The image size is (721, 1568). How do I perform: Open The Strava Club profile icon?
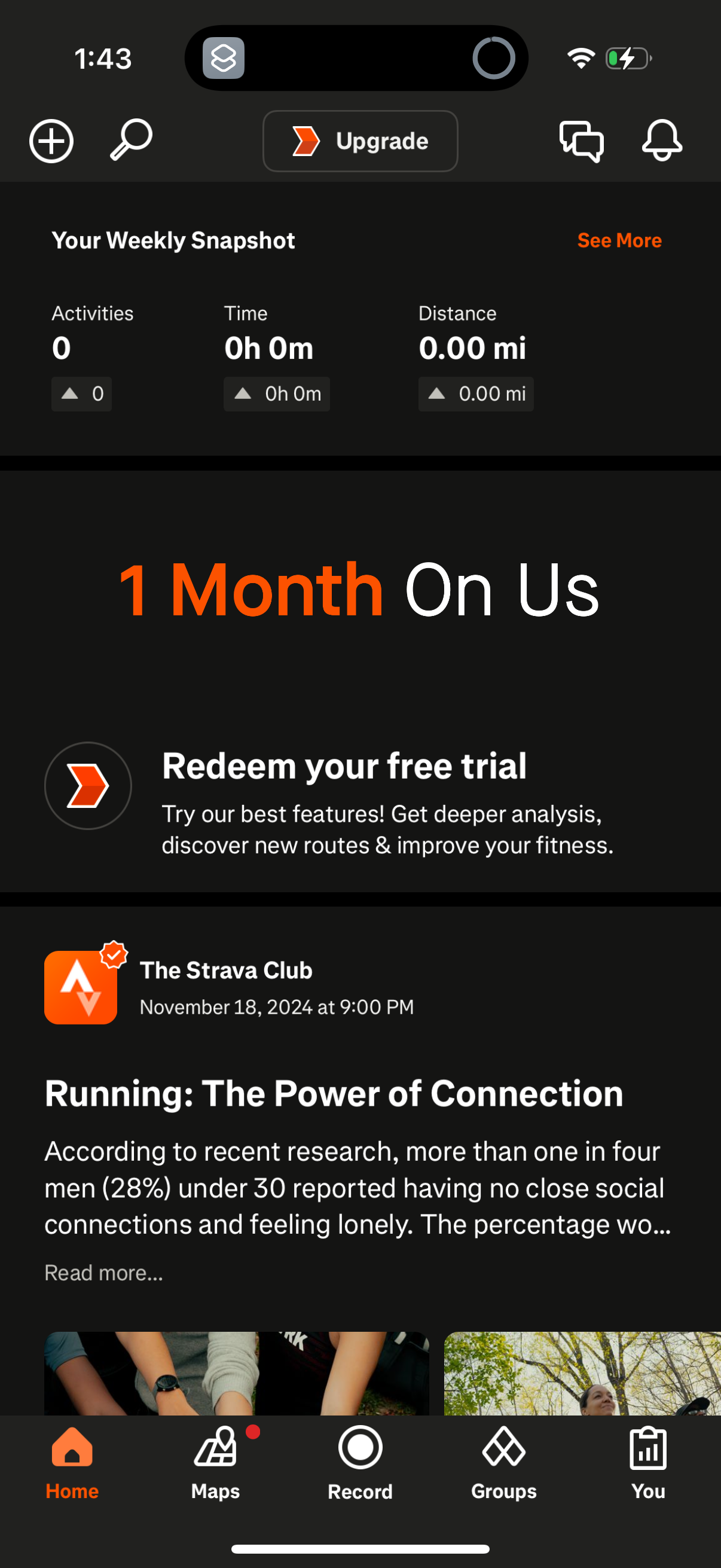click(x=81, y=987)
